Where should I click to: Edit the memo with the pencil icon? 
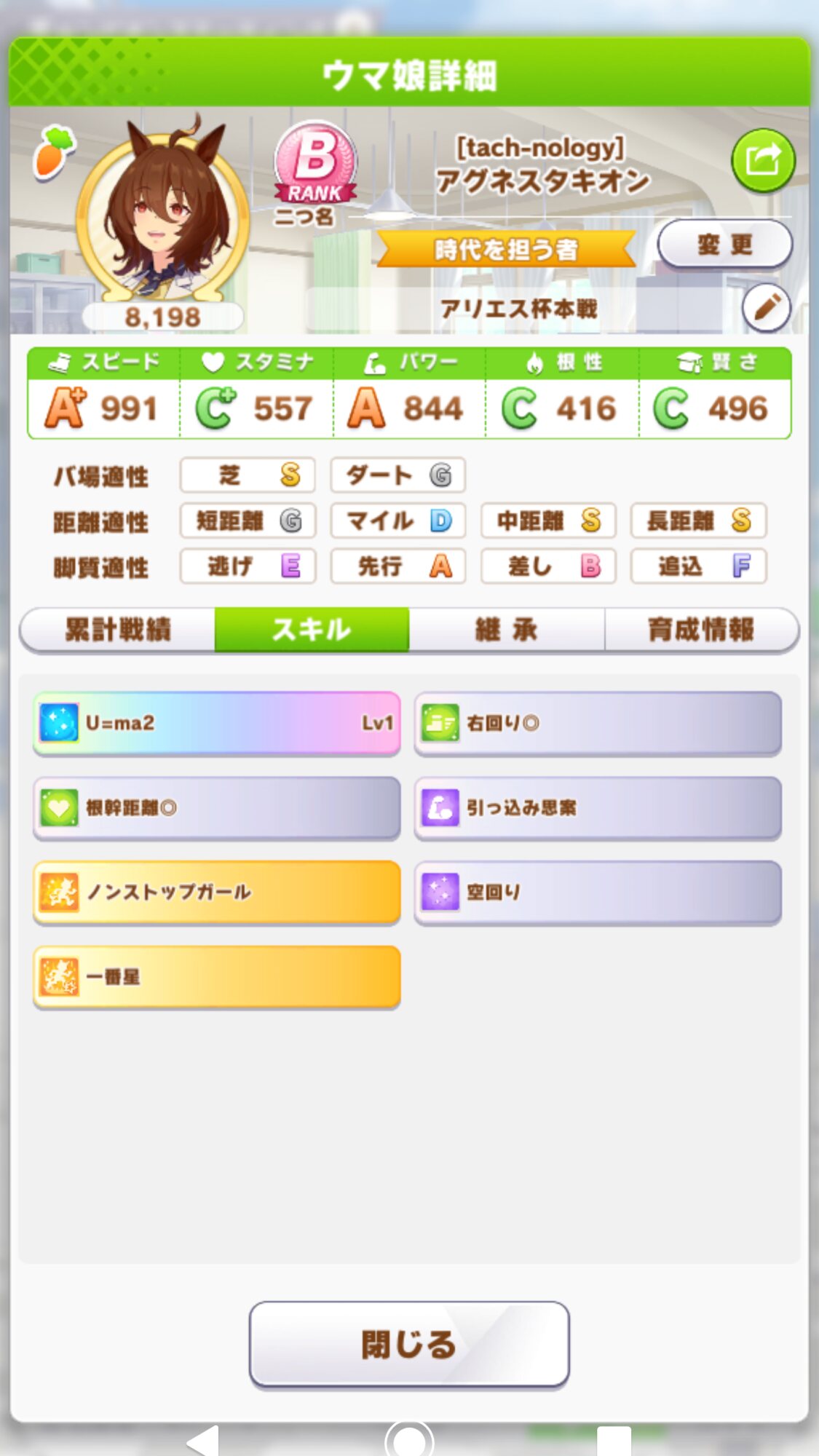(767, 308)
